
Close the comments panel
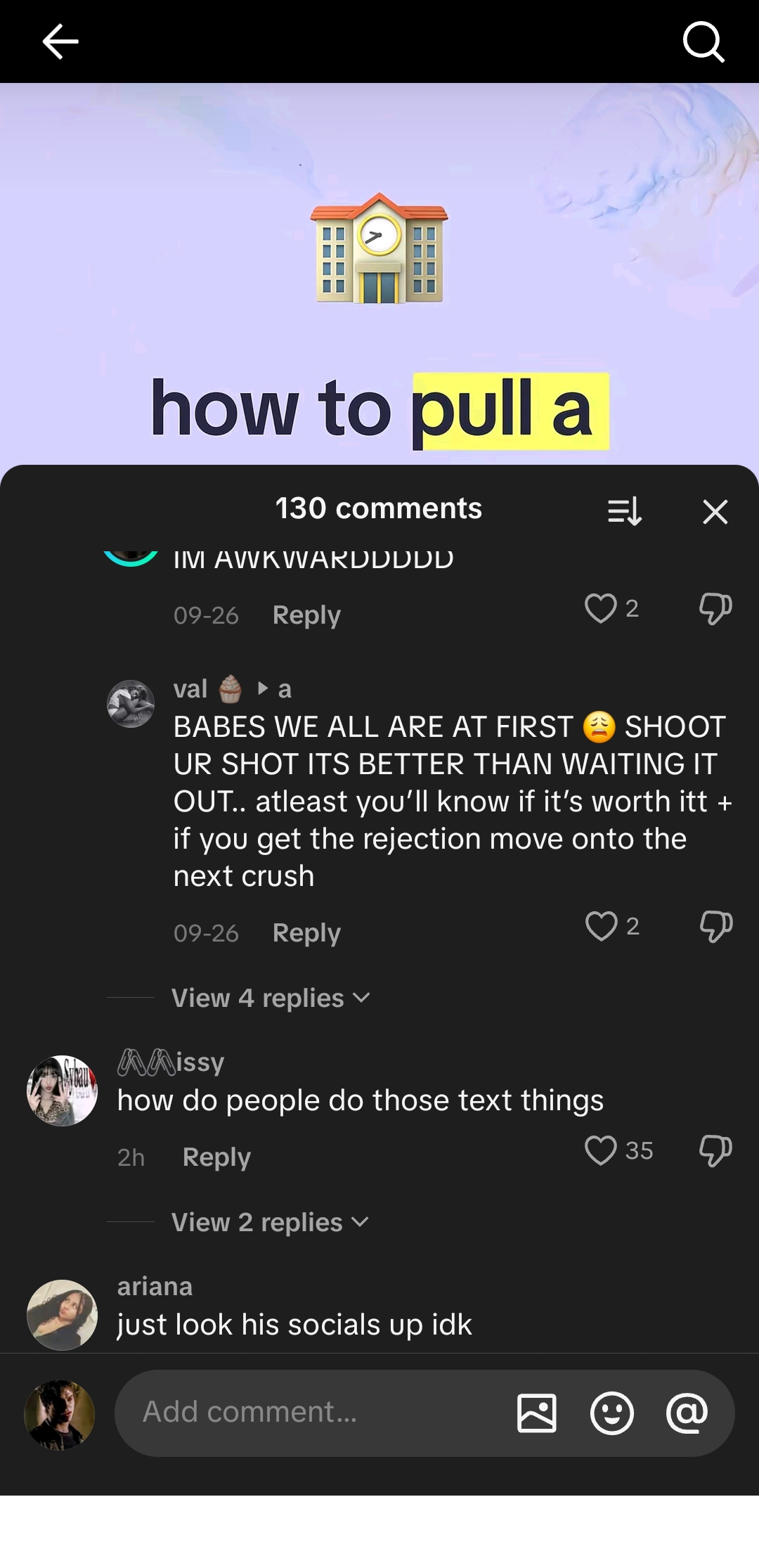tap(715, 511)
